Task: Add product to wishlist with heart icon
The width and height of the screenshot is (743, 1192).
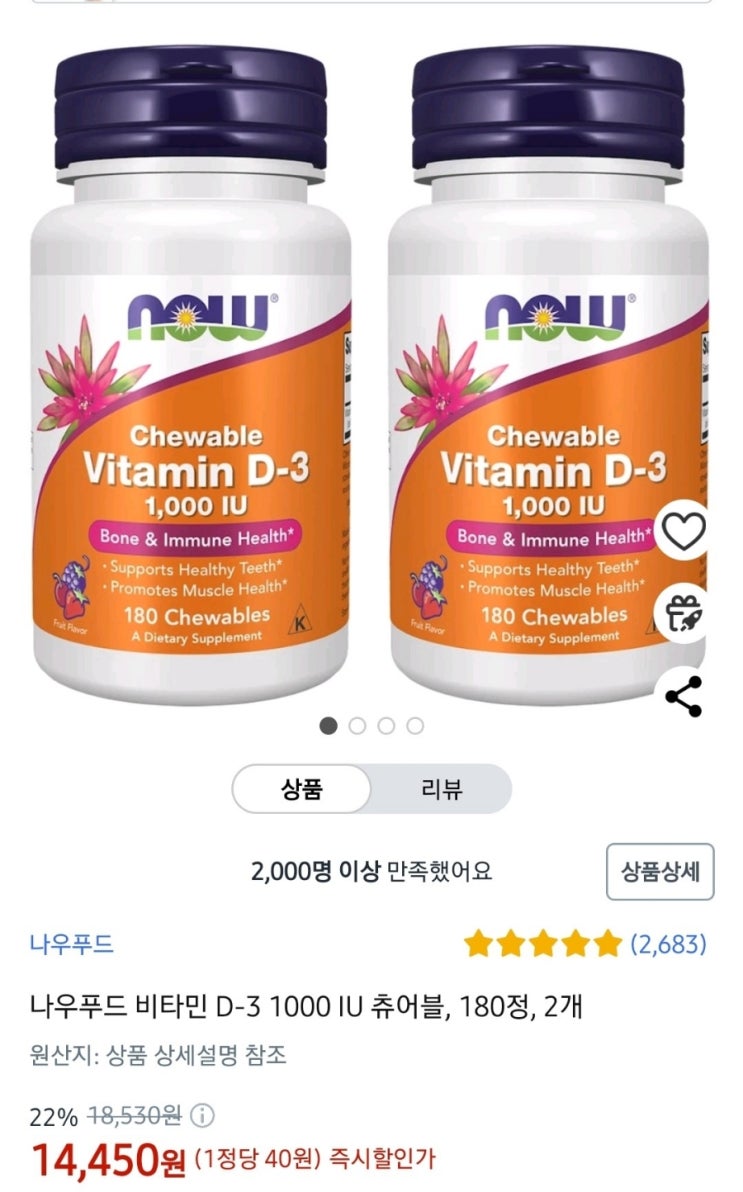Action: coord(685,532)
